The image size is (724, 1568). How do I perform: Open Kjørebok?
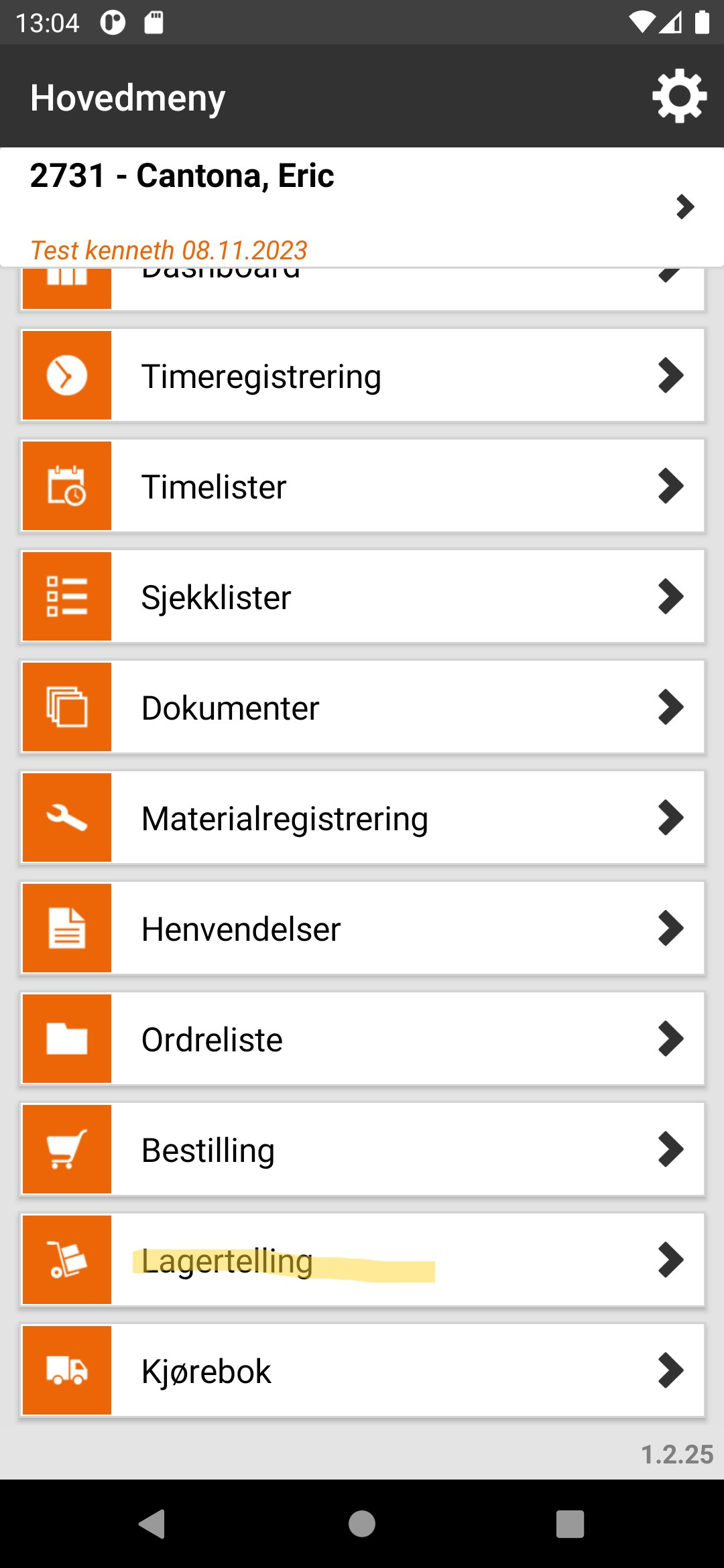point(363,1370)
